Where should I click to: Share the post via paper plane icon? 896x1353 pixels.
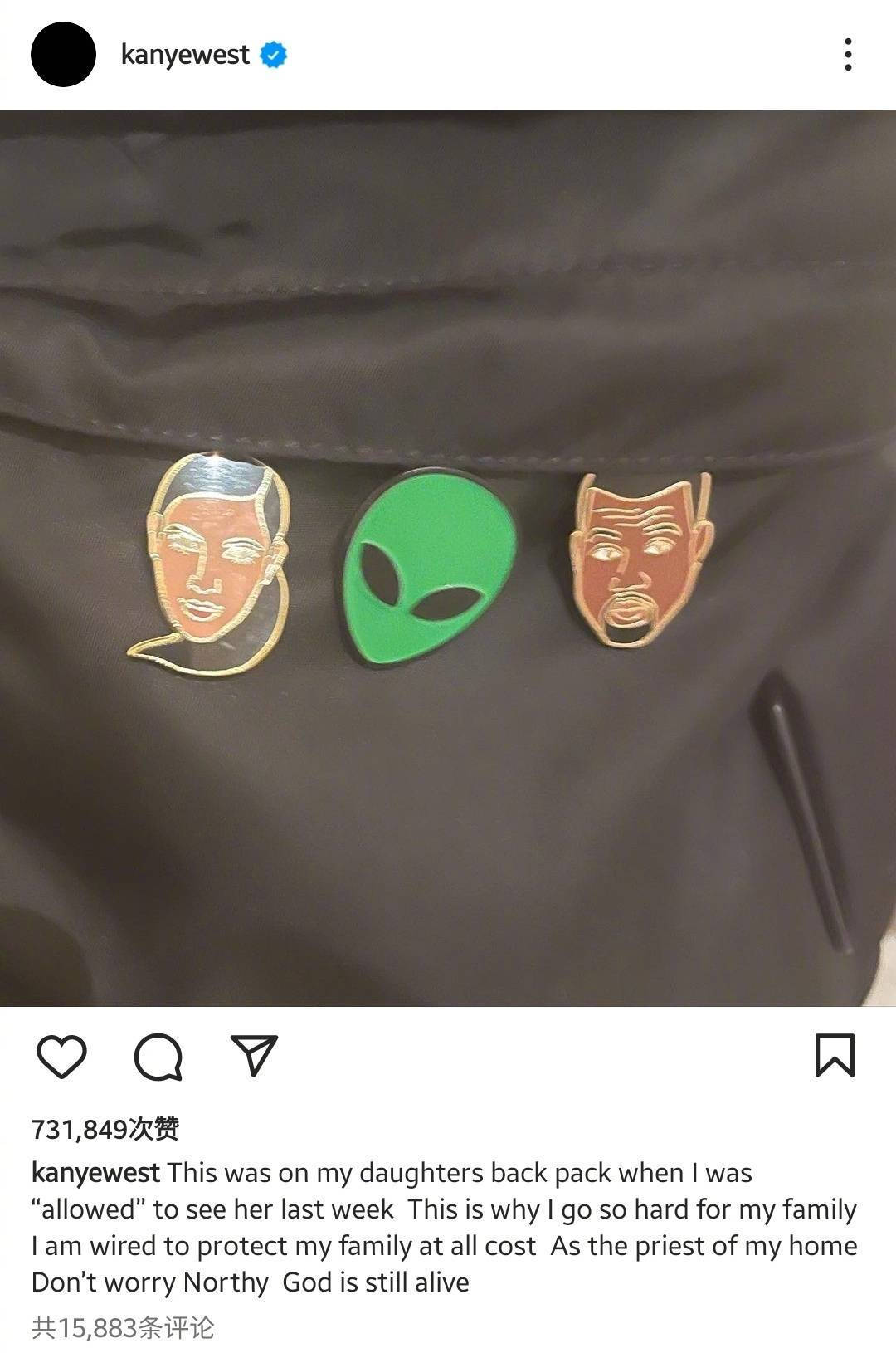click(253, 1056)
